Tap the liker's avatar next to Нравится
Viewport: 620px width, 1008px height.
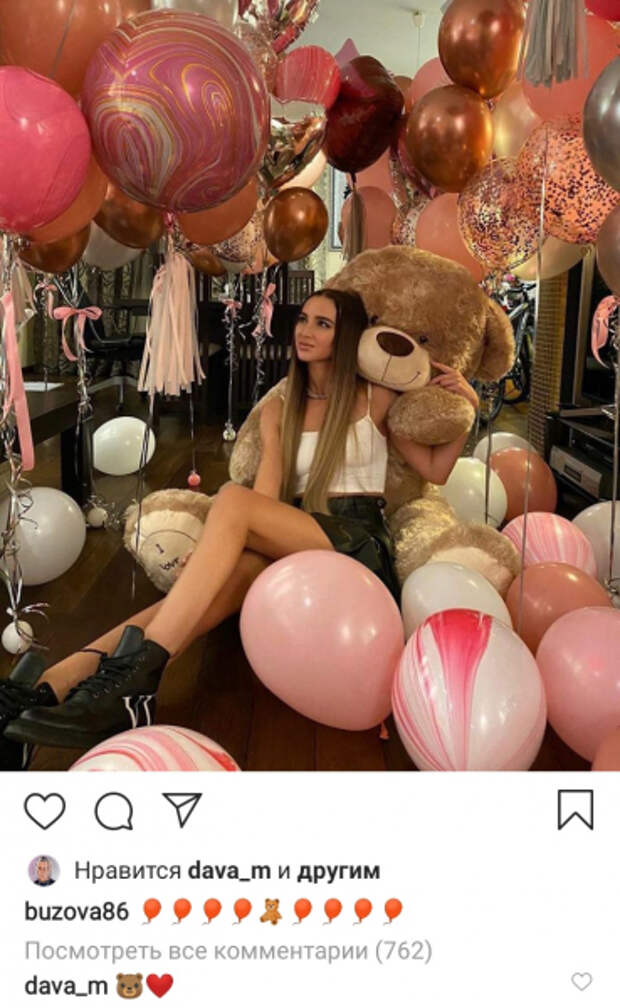coord(44,871)
